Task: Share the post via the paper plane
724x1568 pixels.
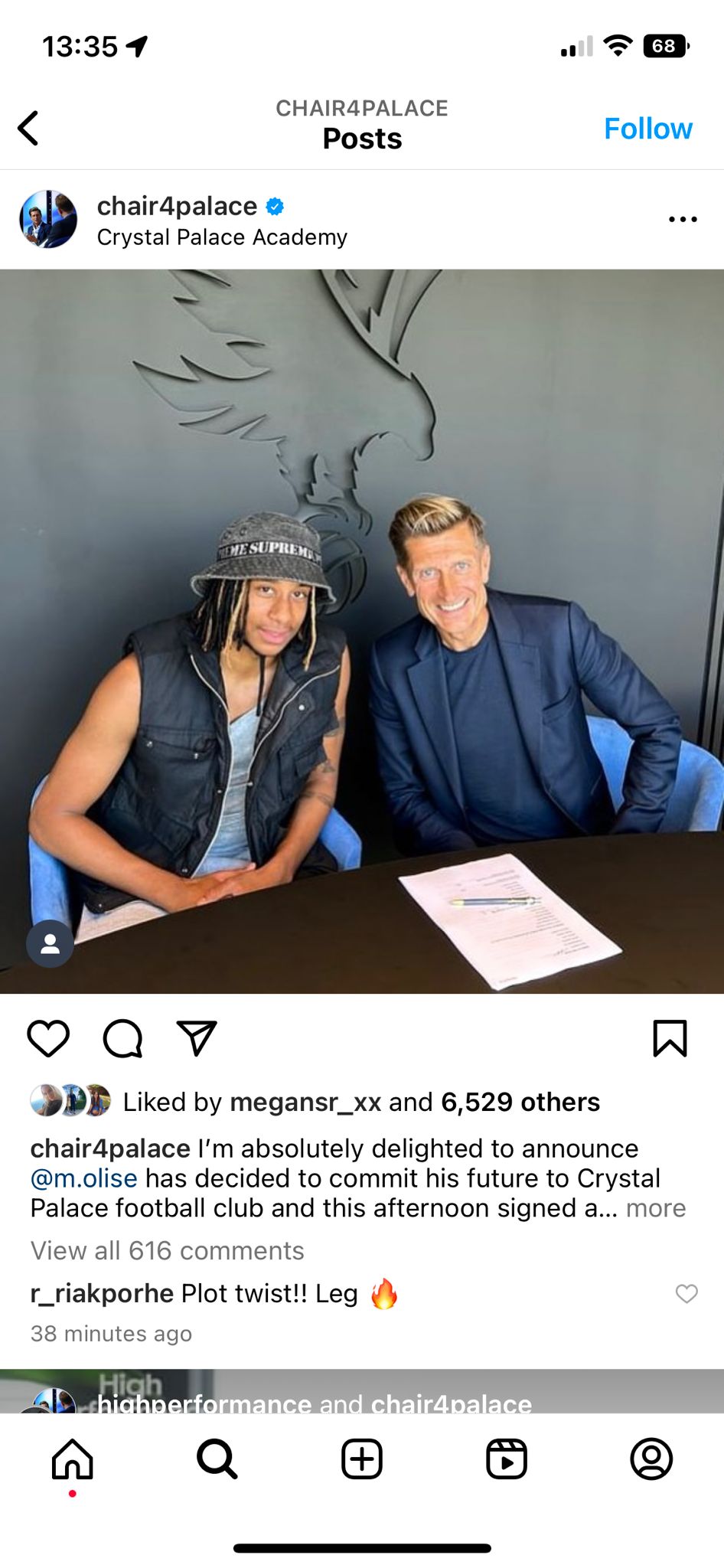Action: 197,1039
